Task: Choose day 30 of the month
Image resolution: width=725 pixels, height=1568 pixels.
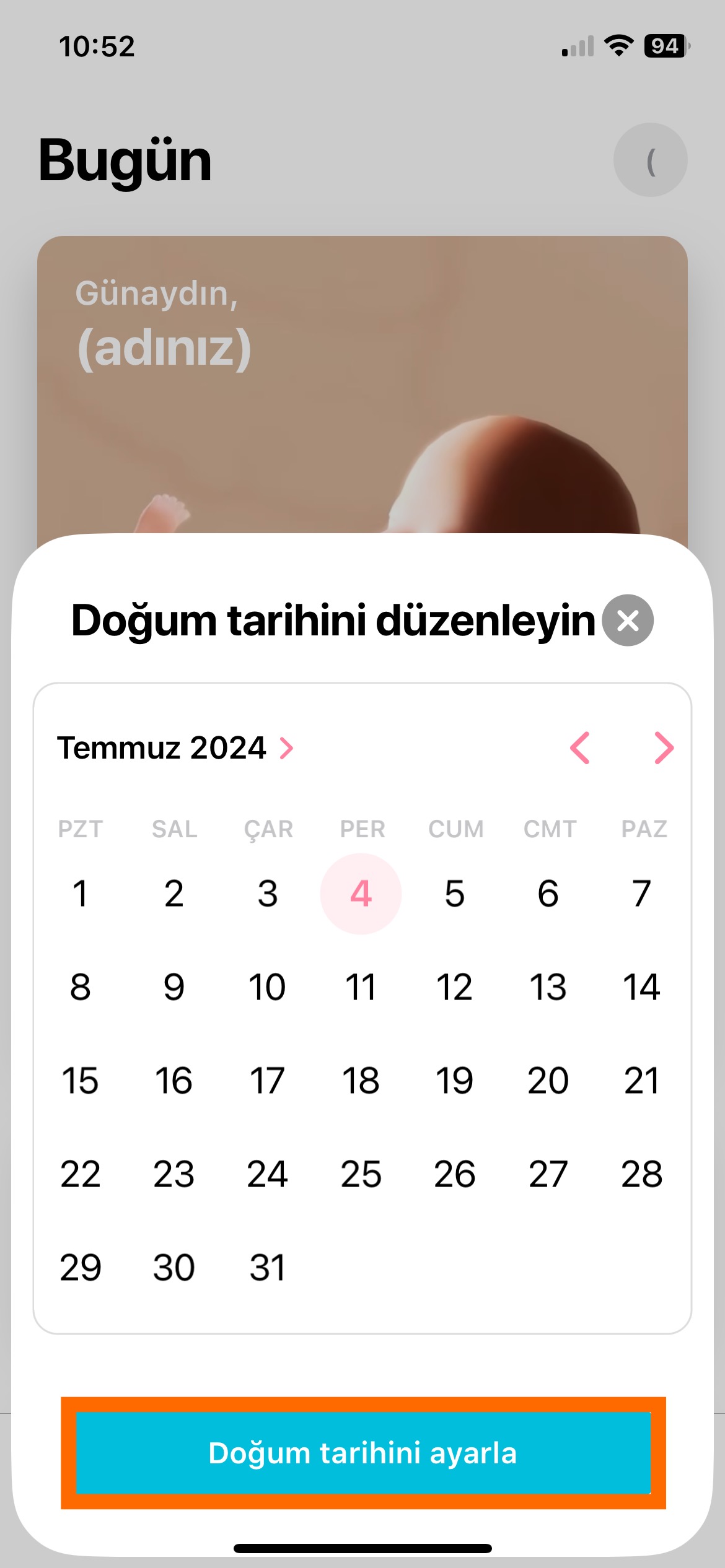Action: [174, 1268]
